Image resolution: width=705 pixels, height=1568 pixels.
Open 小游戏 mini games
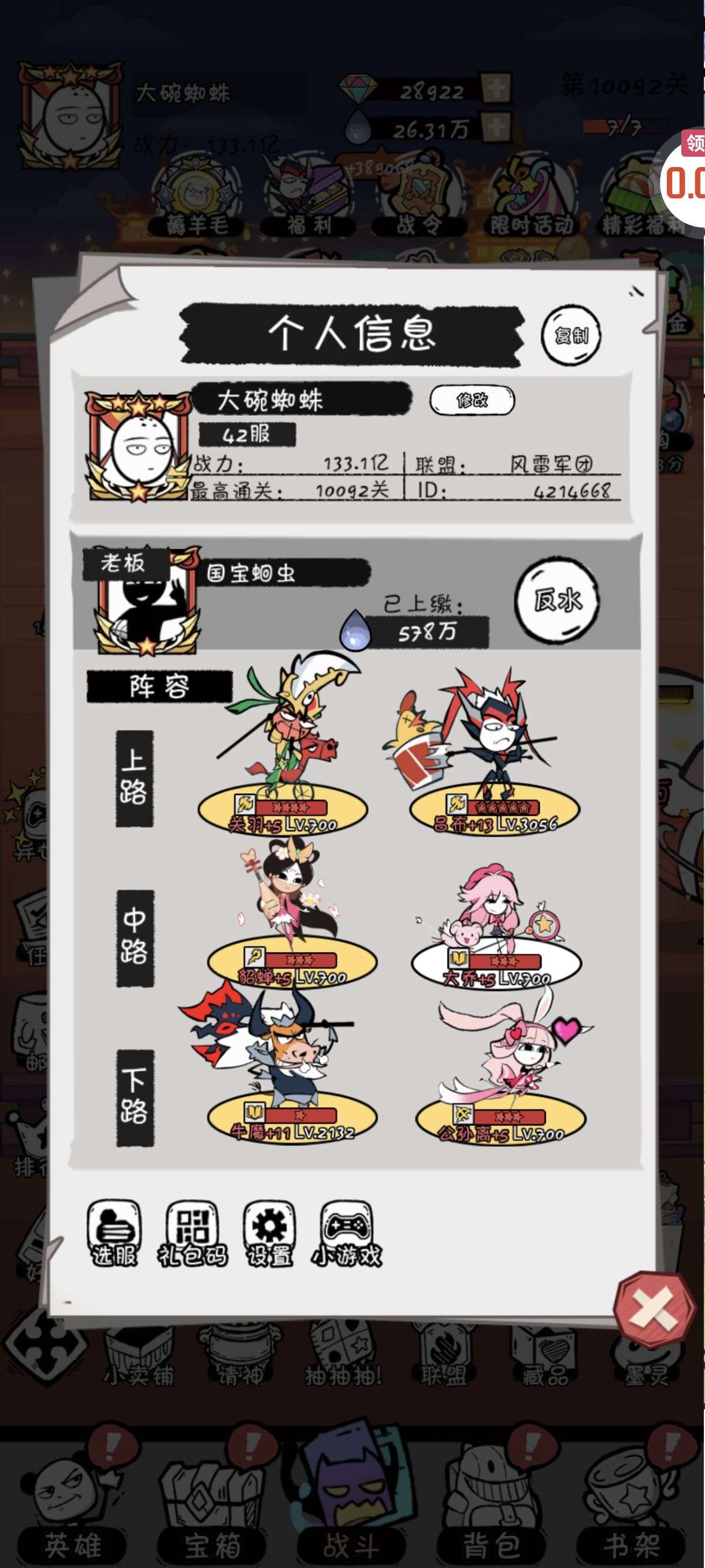(x=347, y=1234)
